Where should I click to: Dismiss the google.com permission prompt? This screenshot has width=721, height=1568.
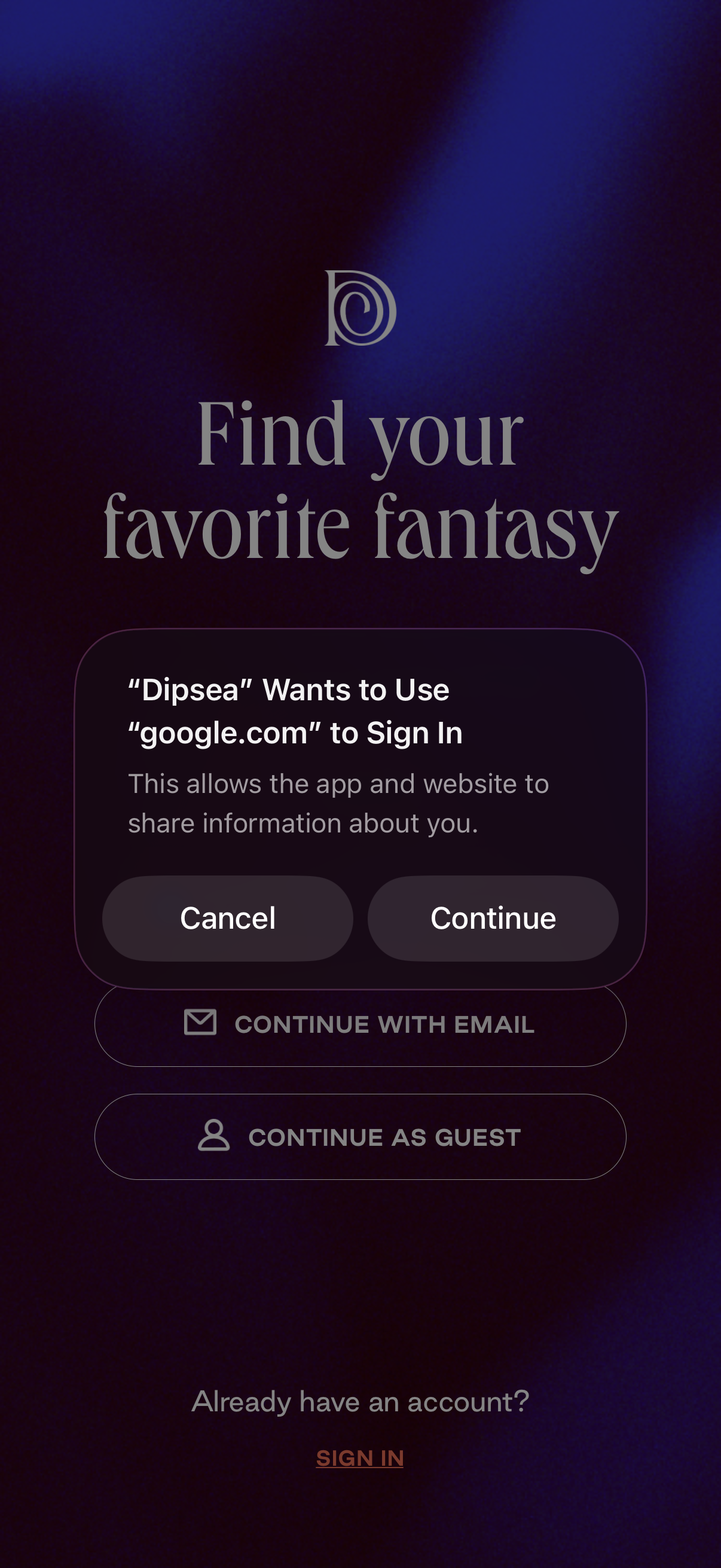point(227,919)
